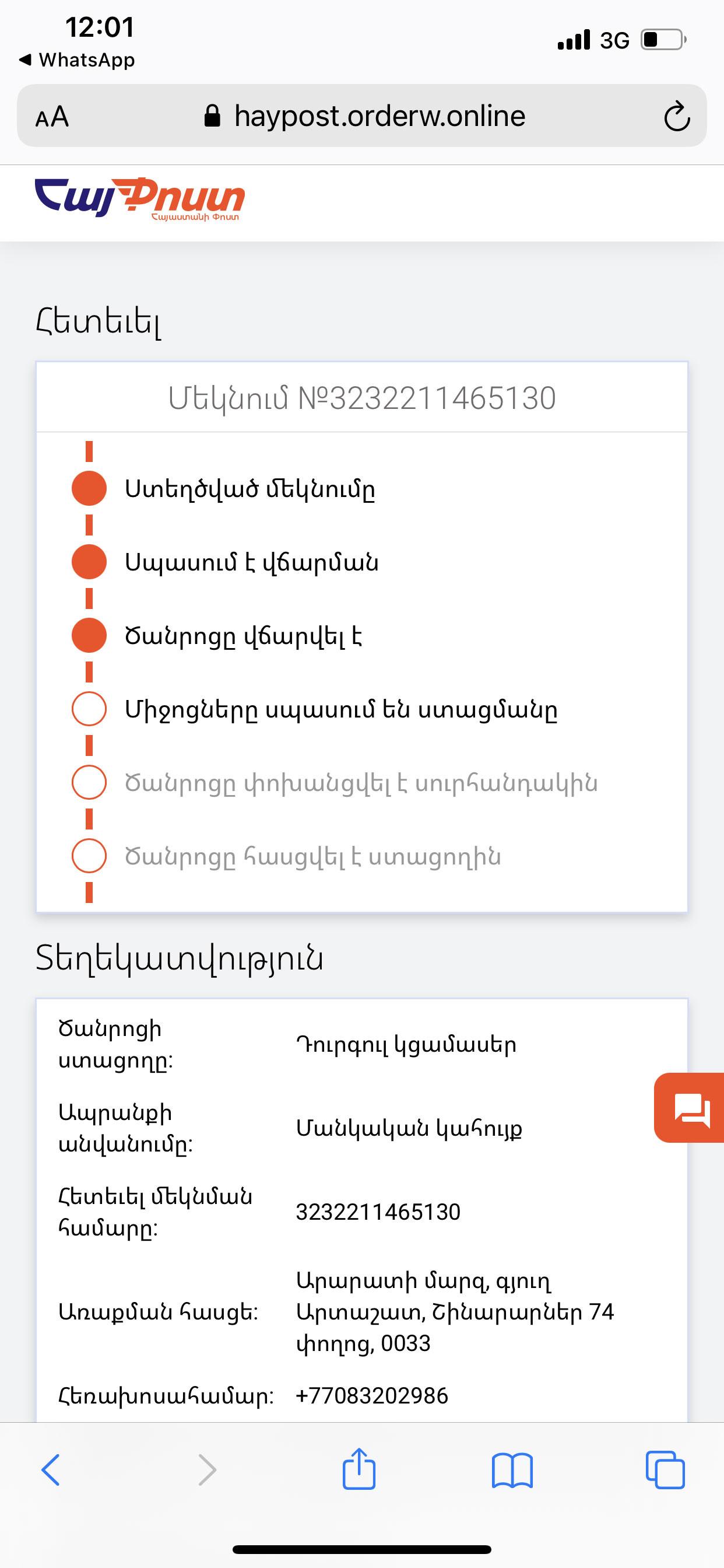Return to WhatsApp via back link

click(x=77, y=60)
